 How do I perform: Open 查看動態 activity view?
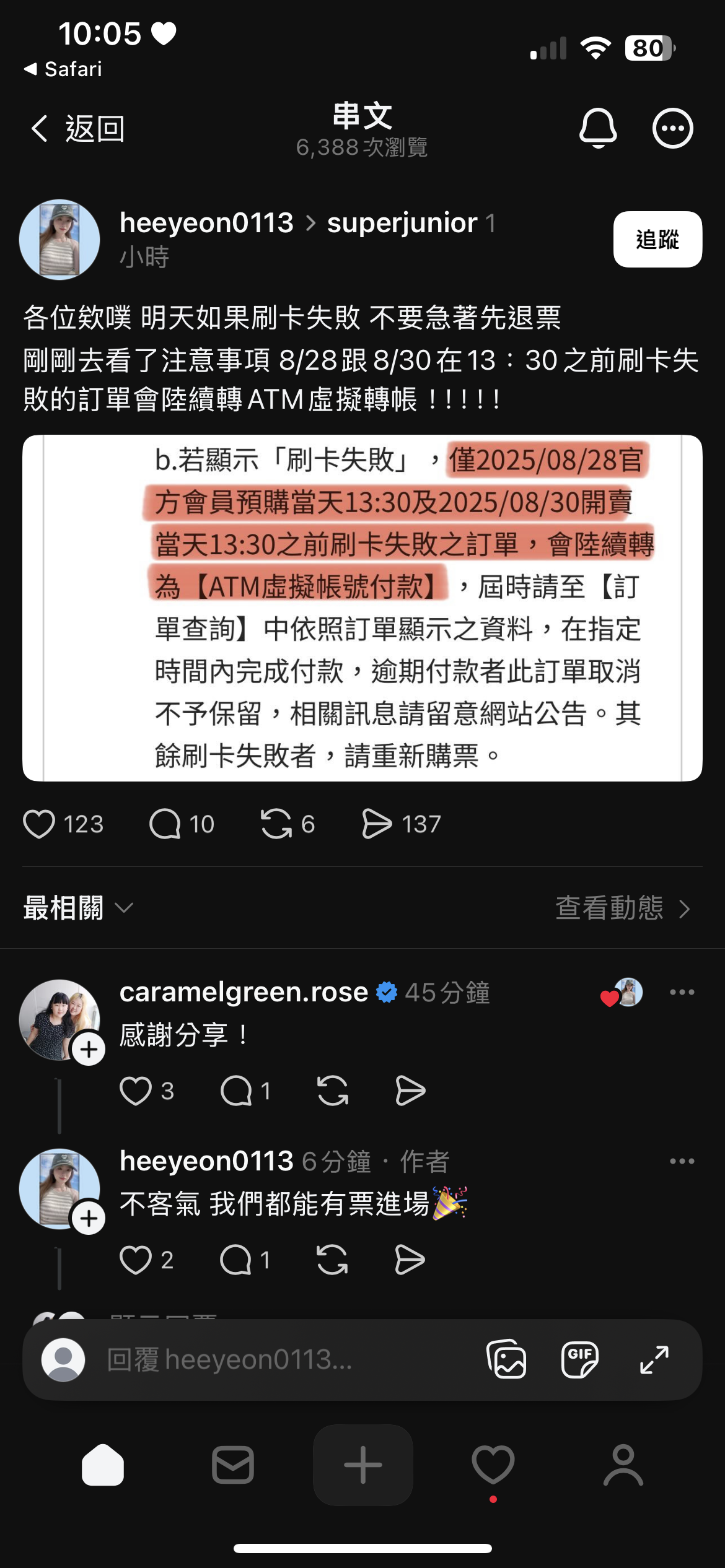622,908
